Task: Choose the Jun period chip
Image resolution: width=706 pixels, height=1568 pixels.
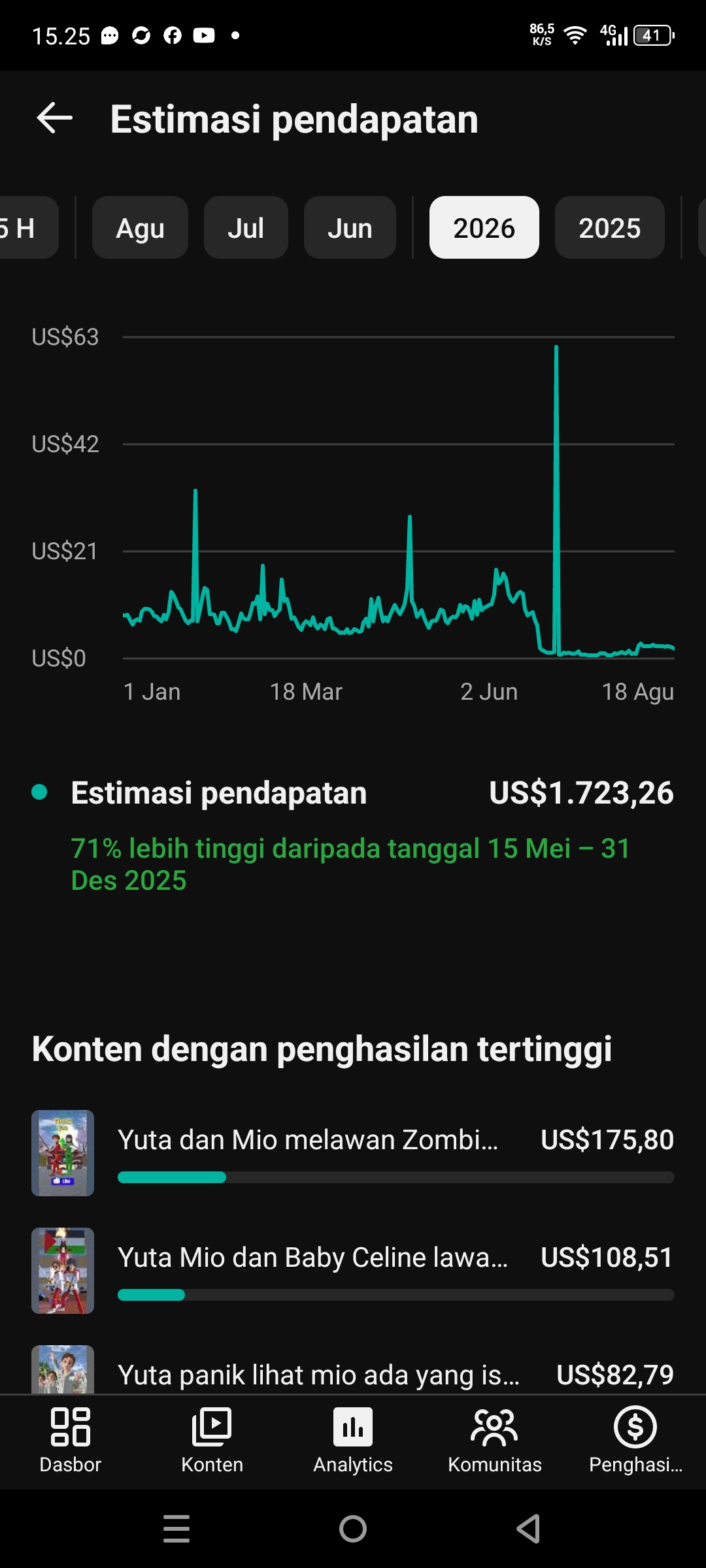Action: coord(350,227)
